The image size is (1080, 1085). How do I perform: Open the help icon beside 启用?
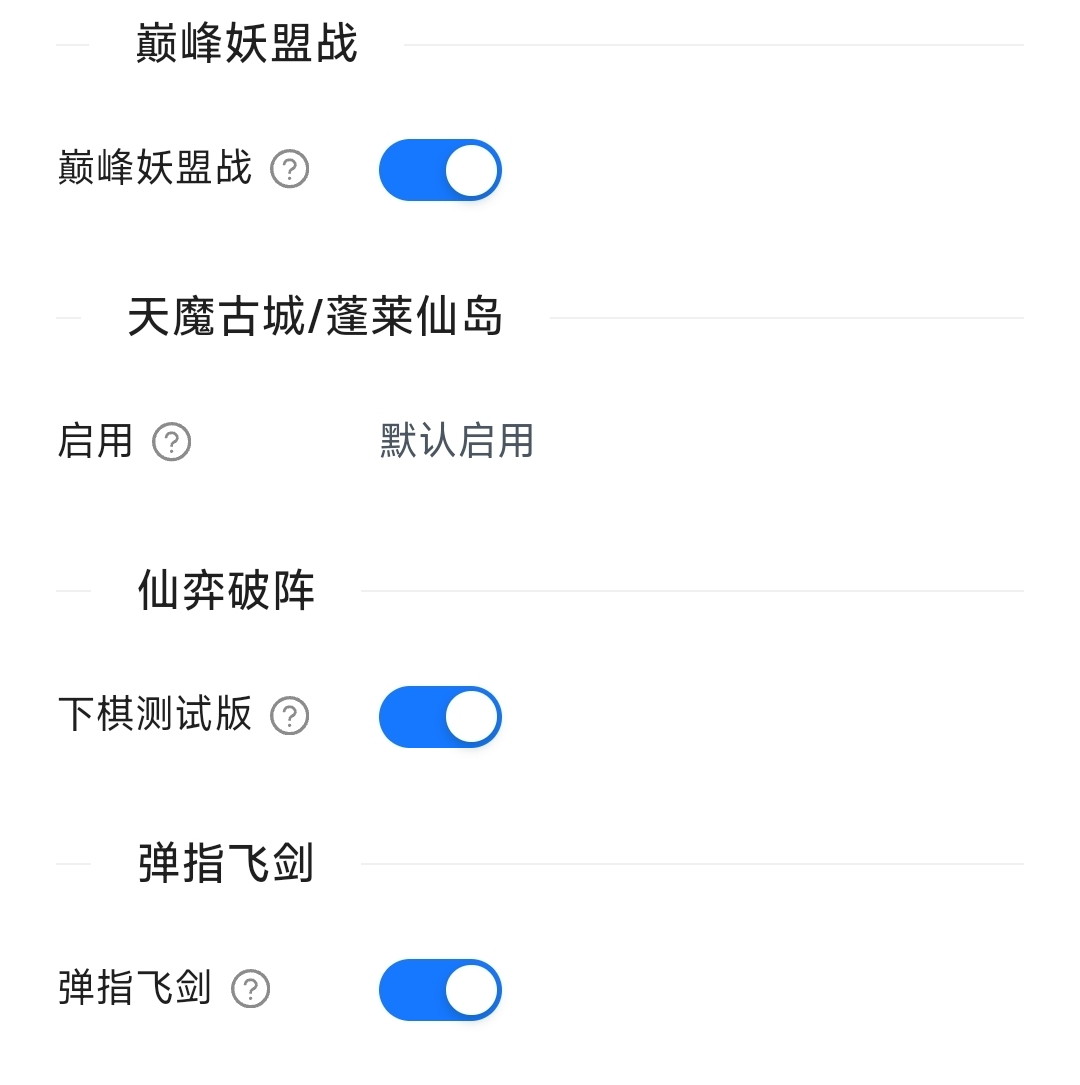[x=171, y=442]
